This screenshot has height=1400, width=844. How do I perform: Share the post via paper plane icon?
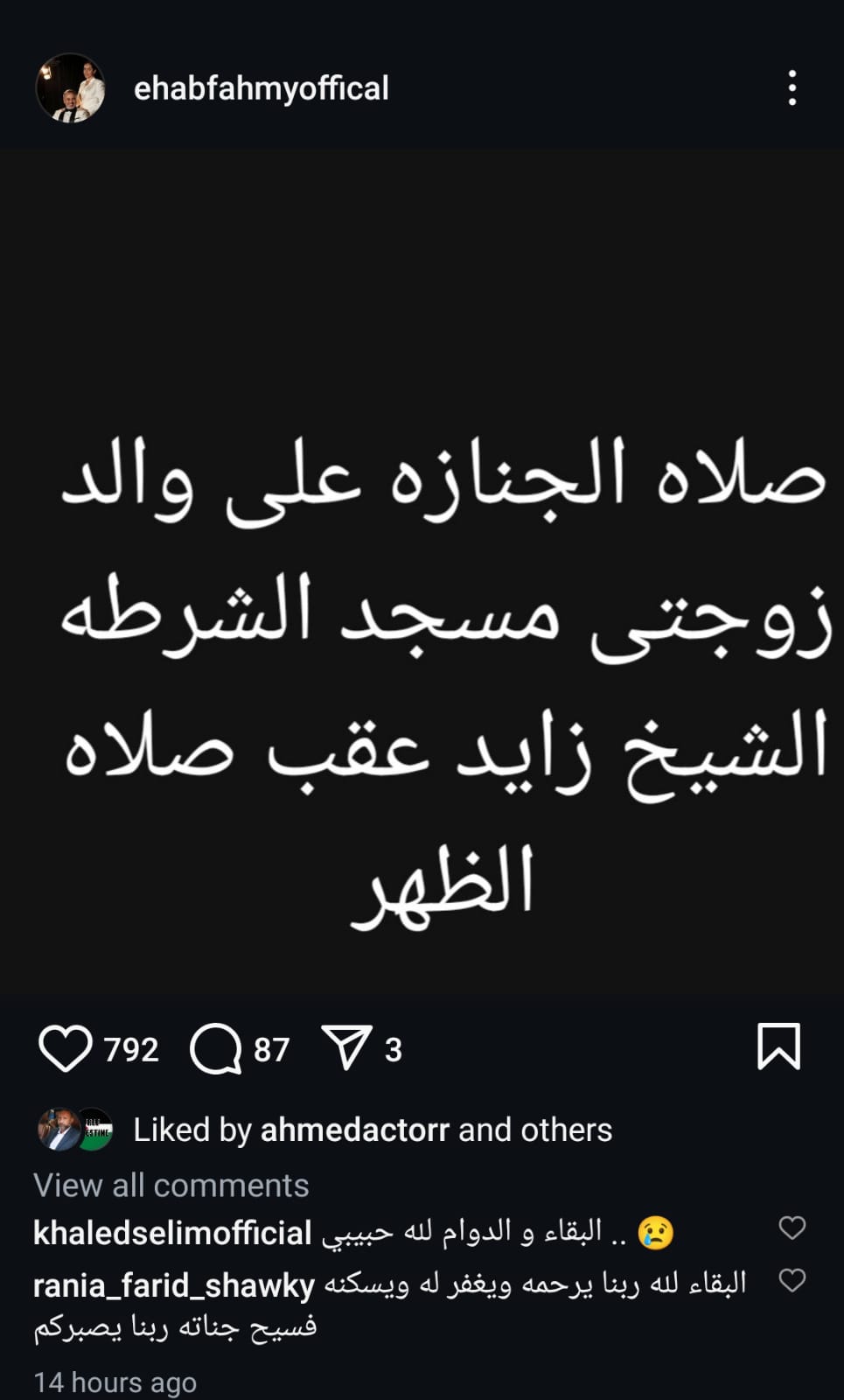(x=347, y=1046)
